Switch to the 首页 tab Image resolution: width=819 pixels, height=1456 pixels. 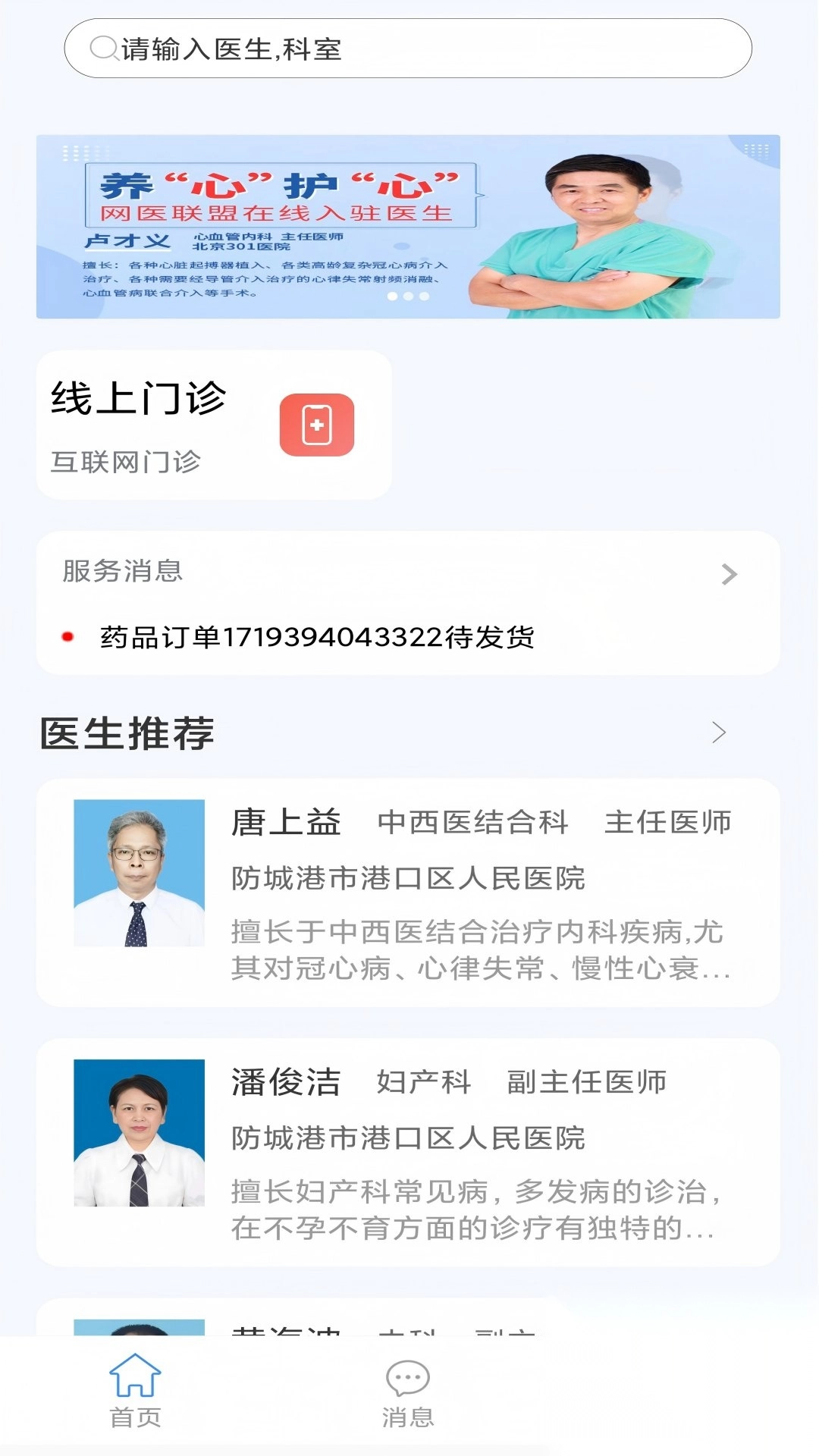point(136,1392)
